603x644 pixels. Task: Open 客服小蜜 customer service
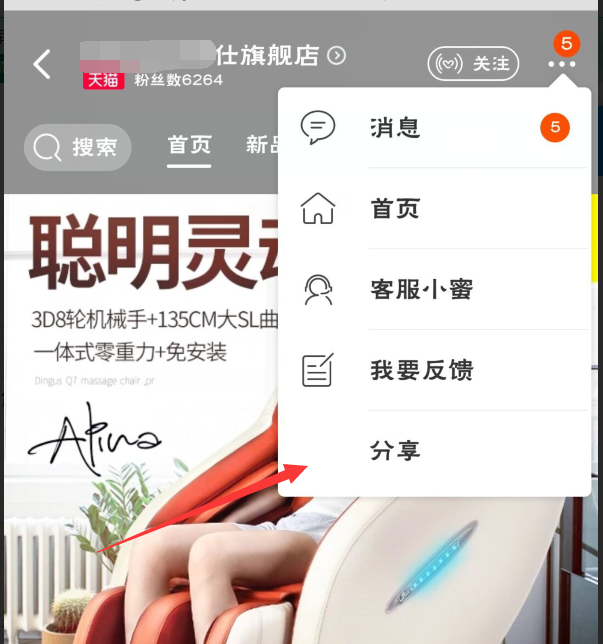[x=434, y=290]
